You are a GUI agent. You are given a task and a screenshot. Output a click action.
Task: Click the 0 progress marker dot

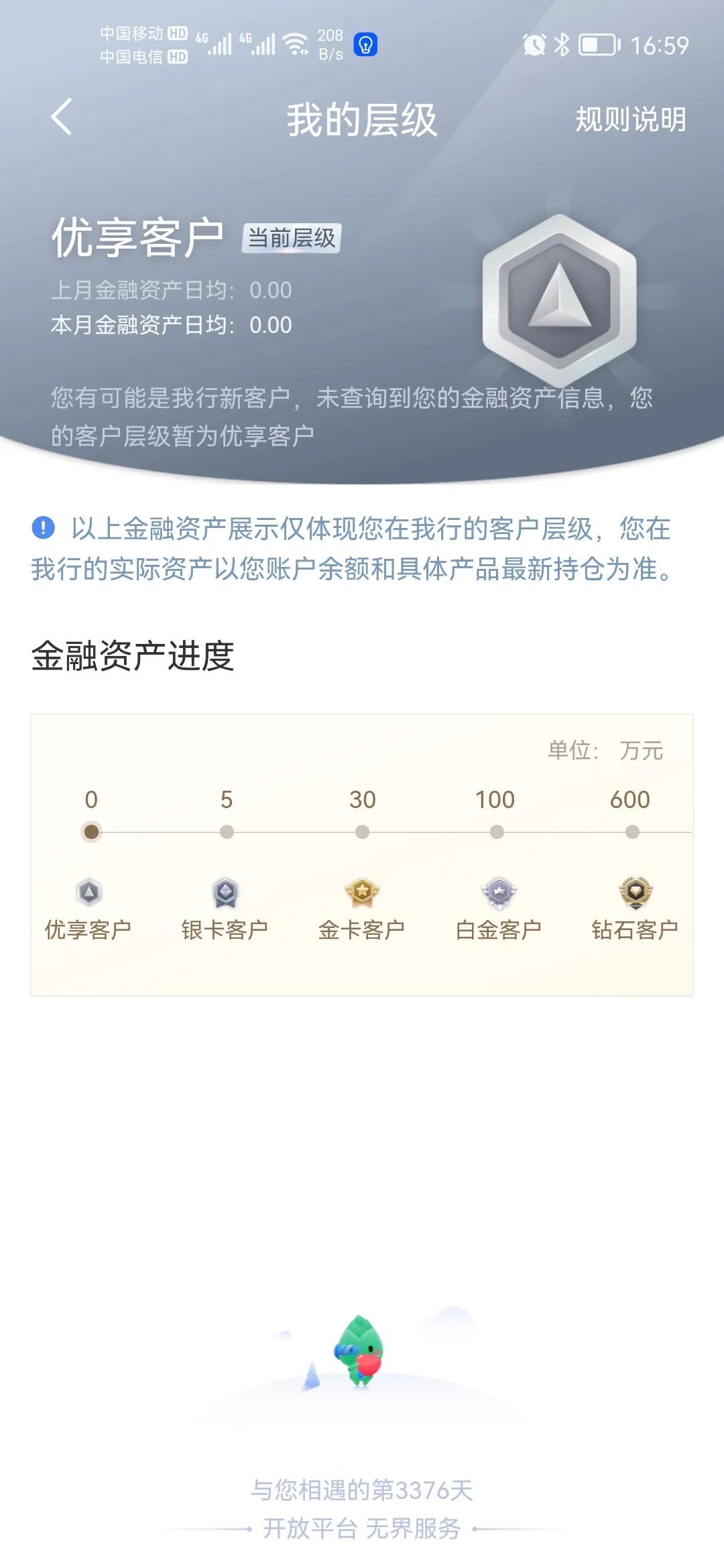click(90, 832)
